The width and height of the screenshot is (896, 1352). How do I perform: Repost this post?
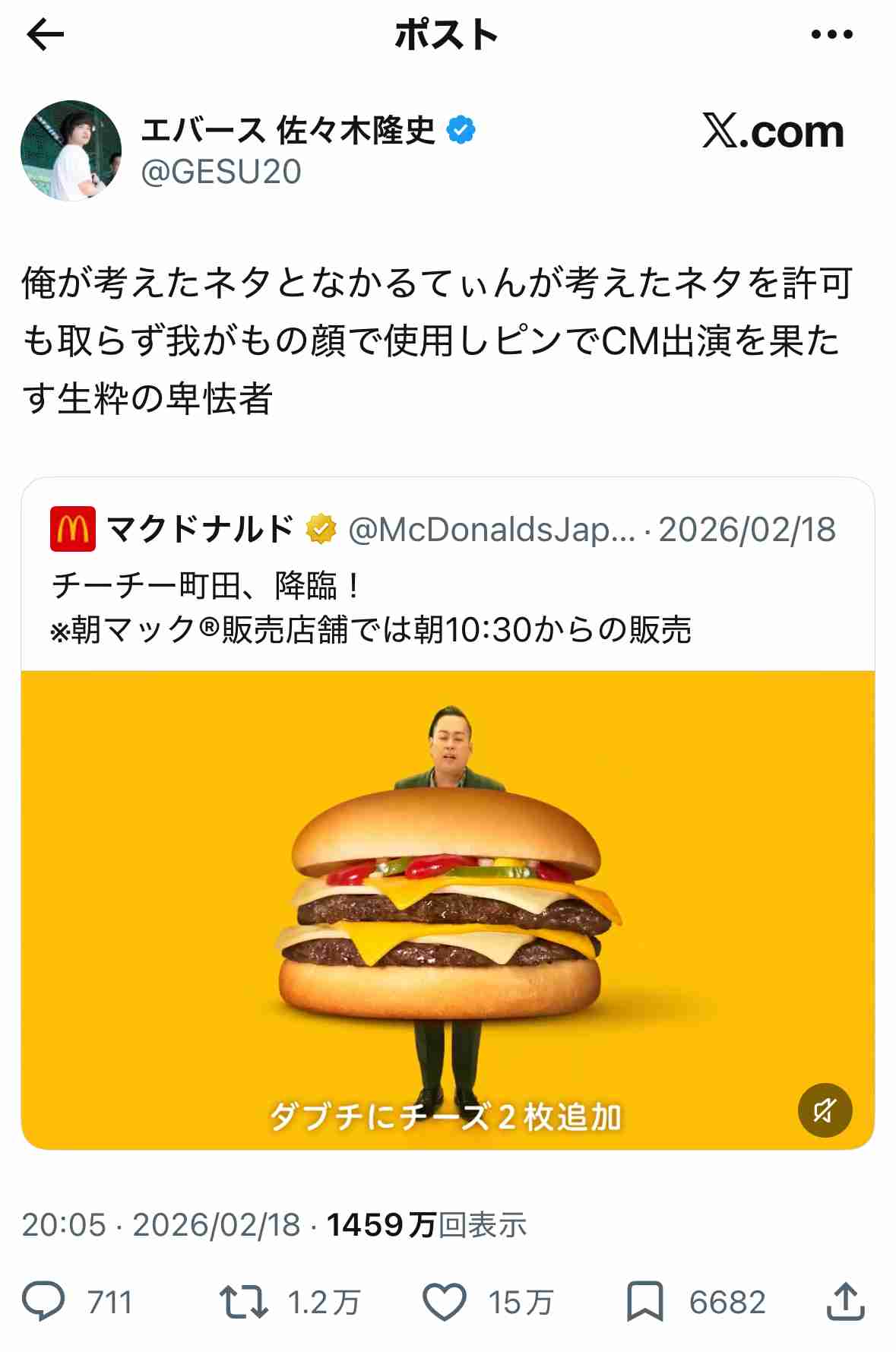(x=243, y=1301)
